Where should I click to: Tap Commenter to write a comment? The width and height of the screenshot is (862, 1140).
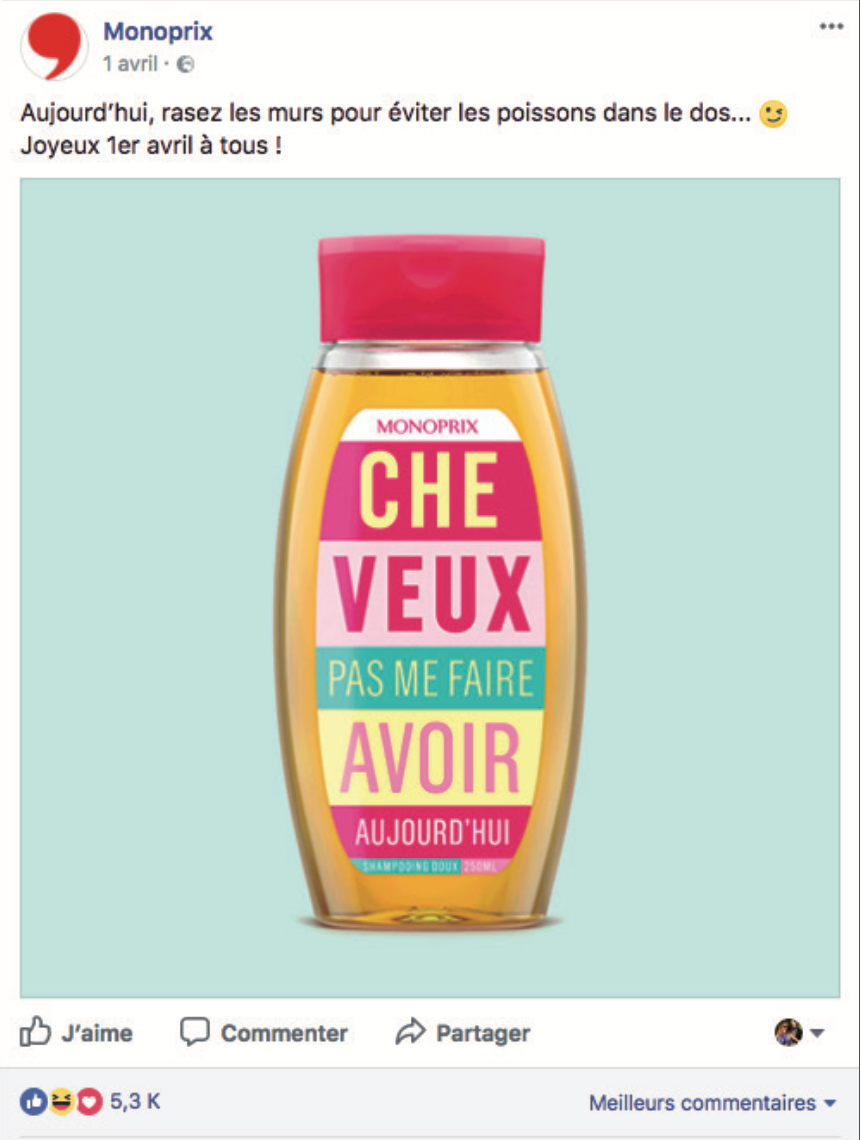coord(265,1033)
